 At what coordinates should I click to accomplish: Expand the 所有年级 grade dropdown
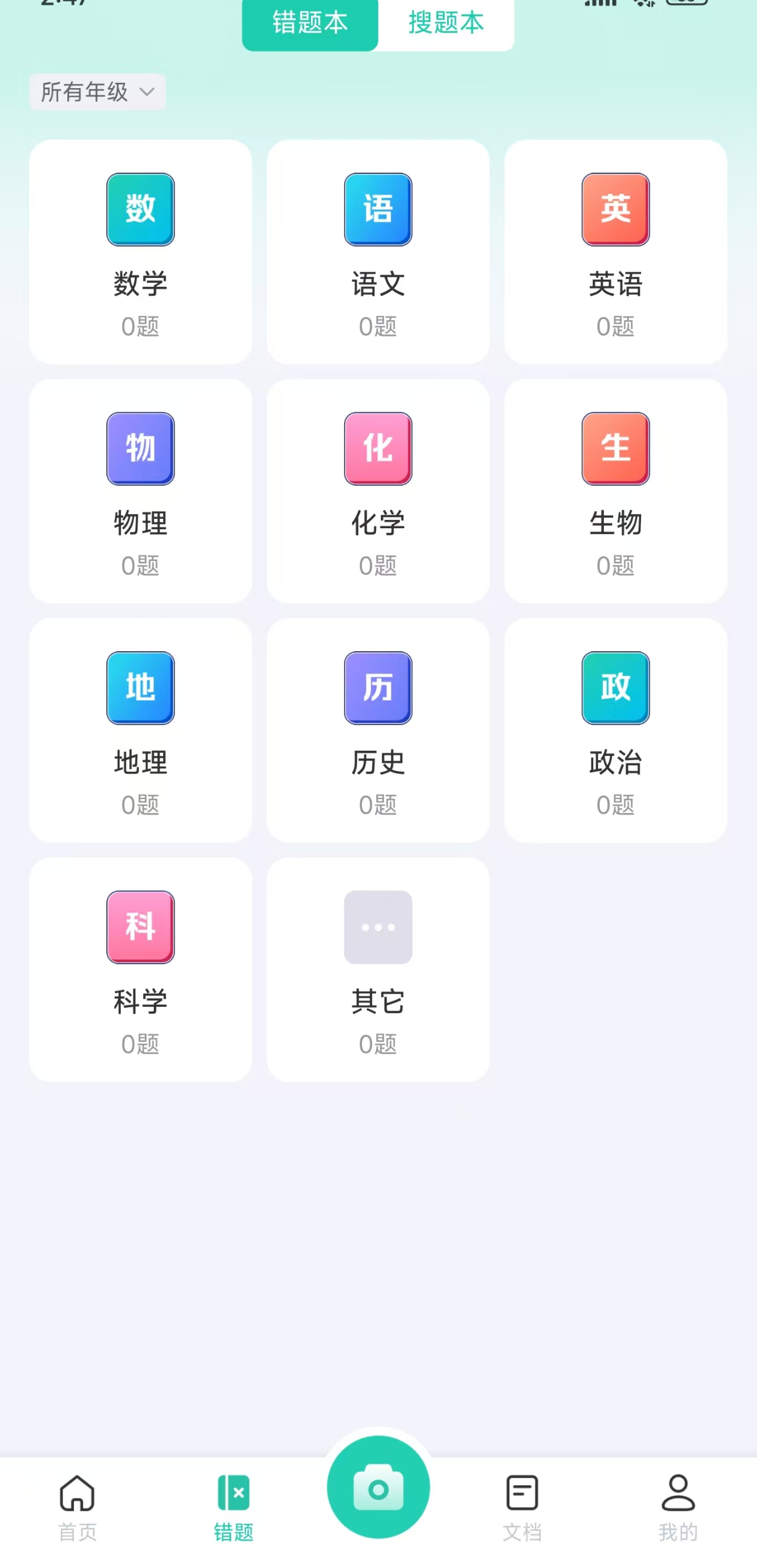[98, 92]
